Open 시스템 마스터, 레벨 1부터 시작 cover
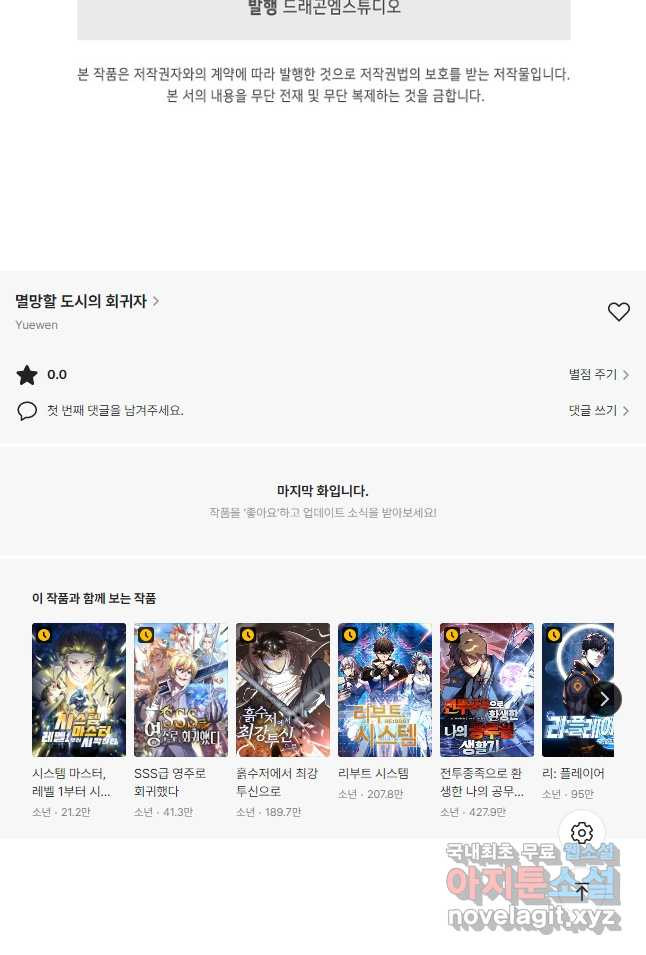 point(79,690)
